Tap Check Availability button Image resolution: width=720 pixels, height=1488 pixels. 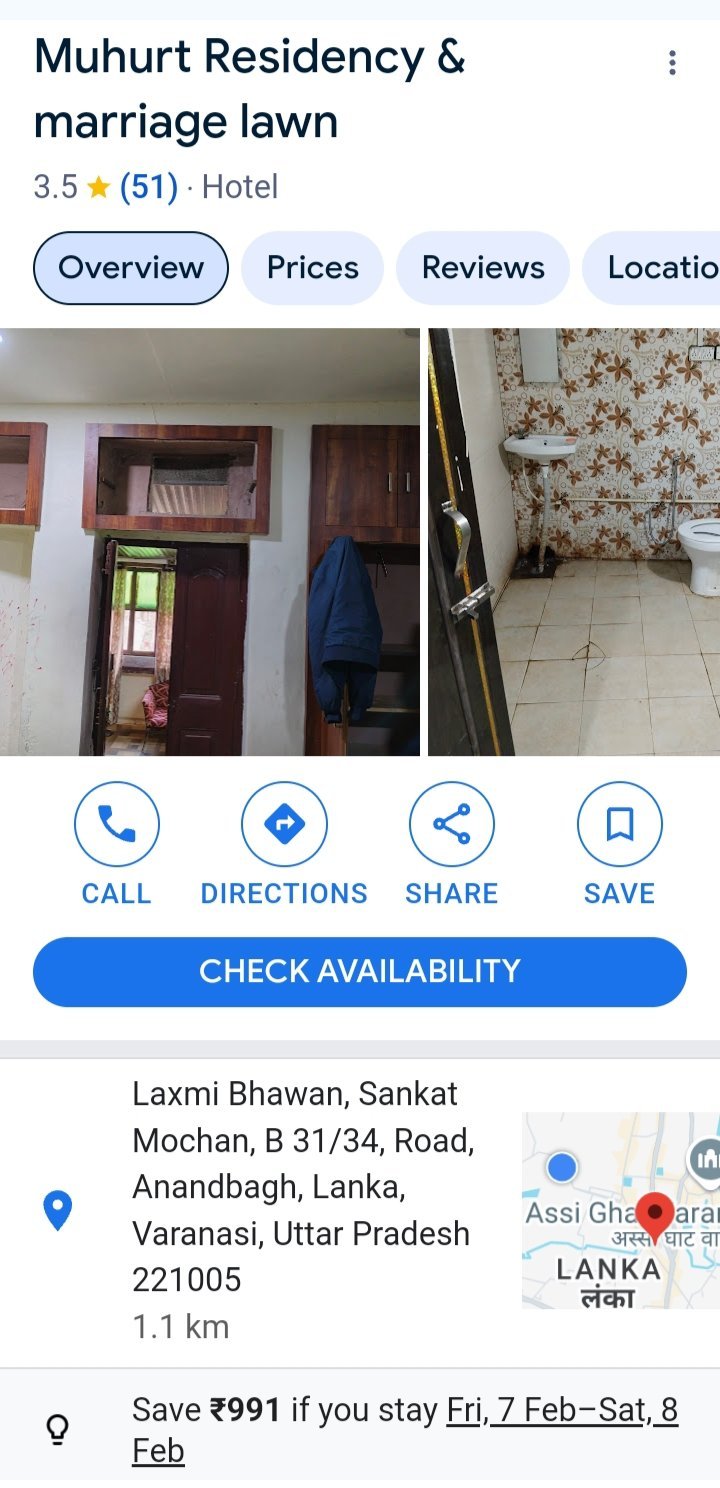pos(360,971)
